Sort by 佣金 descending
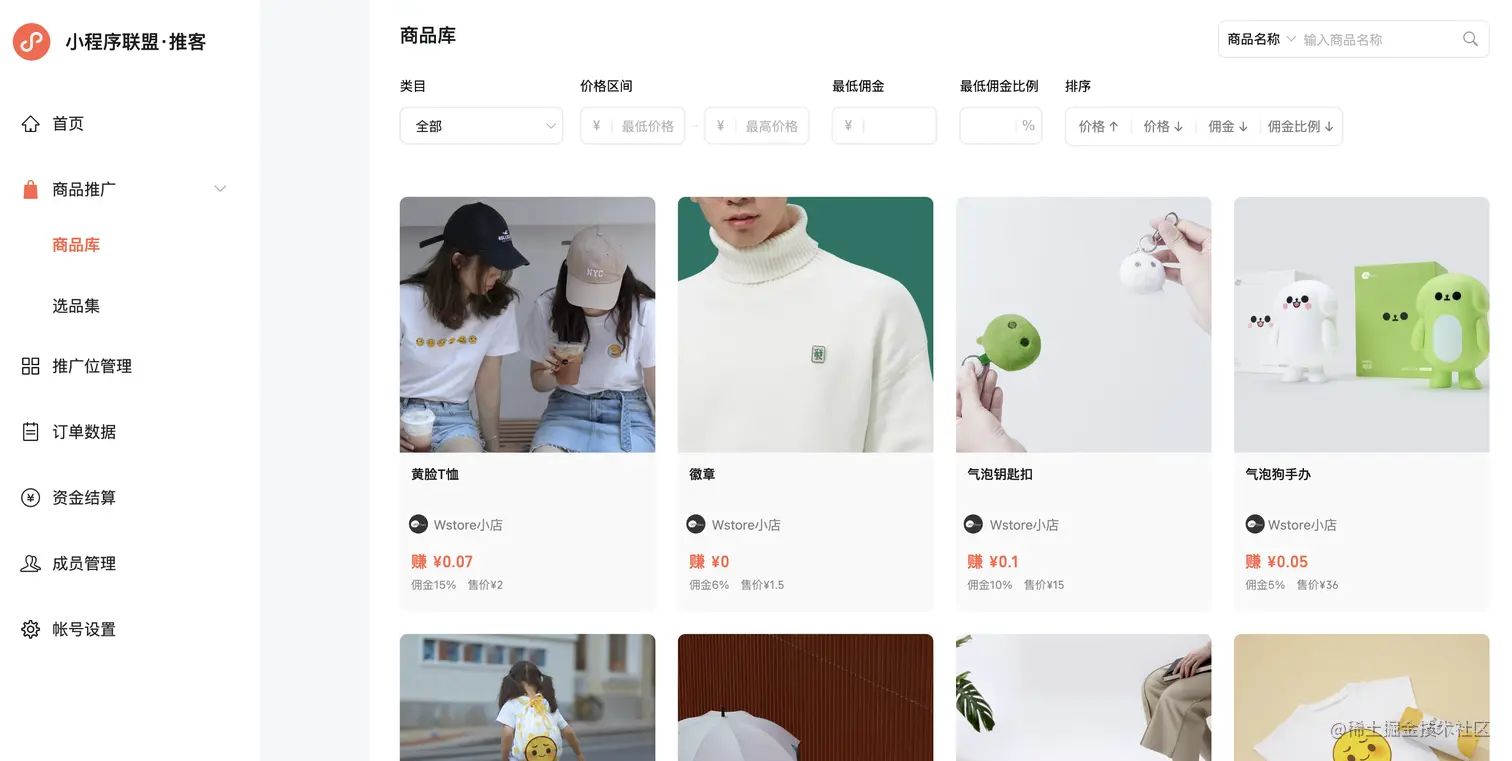Image resolution: width=1512 pixels, height=761 pixels. pos(1227,127)
